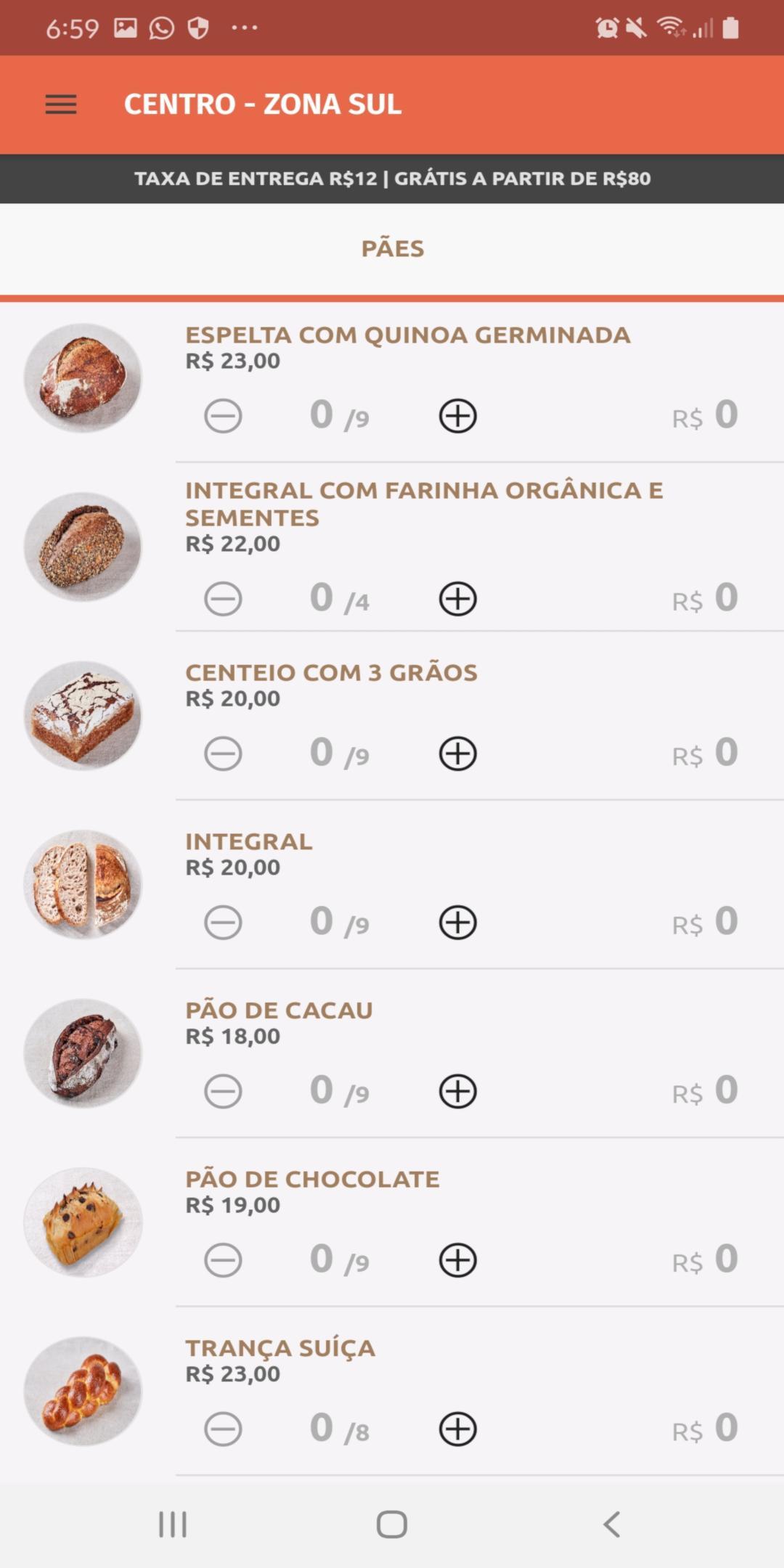Decrease Trança Suíça quantity
Image resolution: width=784 pixels, height=1568 pixels.
click(x=223, y=1429)
